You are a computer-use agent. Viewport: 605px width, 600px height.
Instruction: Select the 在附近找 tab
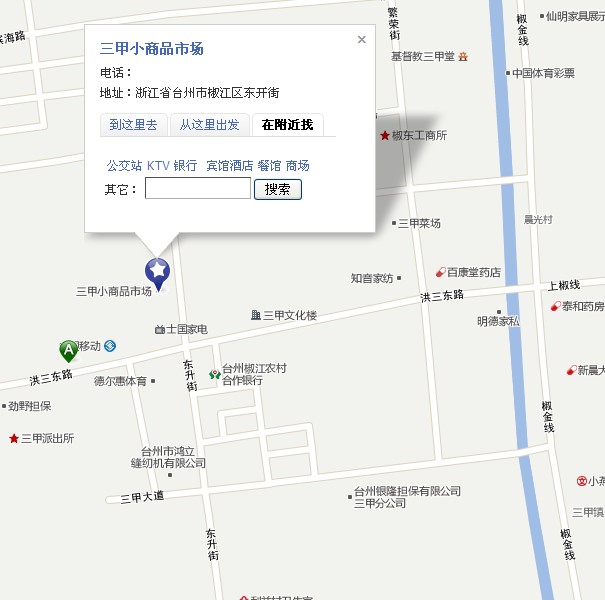[287, 125]
